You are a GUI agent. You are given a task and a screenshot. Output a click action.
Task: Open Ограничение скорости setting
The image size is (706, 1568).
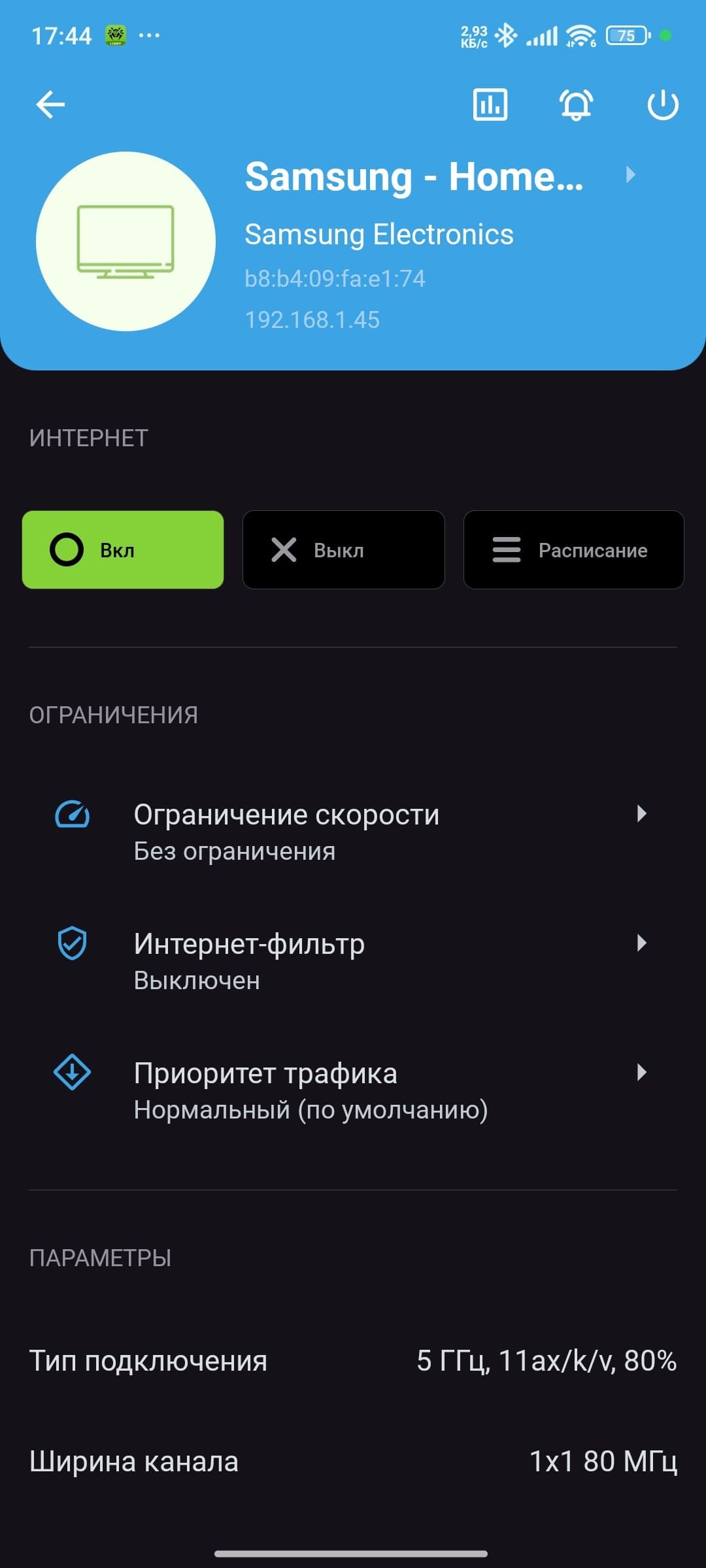pos(353,832)
